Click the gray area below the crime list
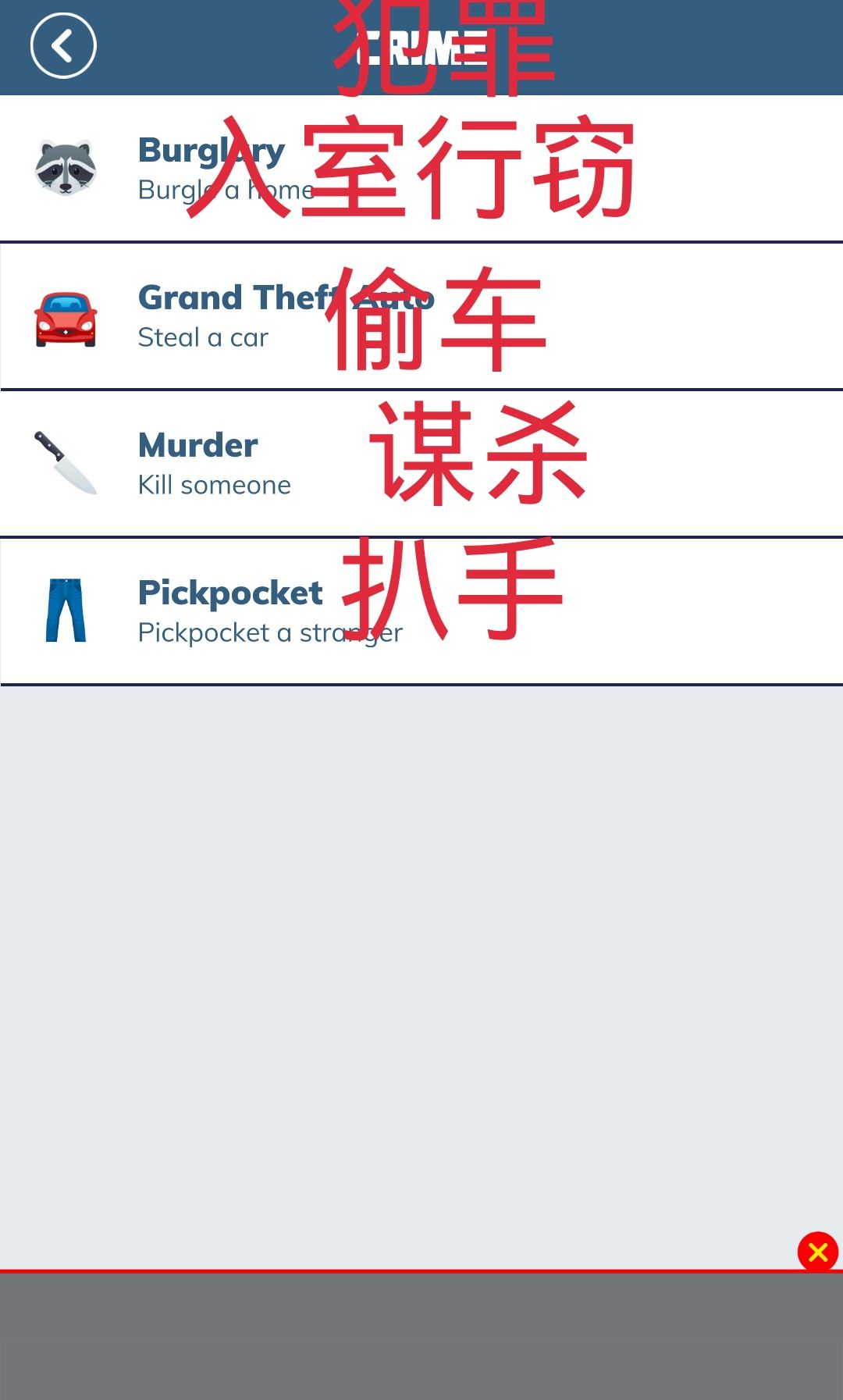The width and height of the screenshot is (843, 1400). point(421,937)
